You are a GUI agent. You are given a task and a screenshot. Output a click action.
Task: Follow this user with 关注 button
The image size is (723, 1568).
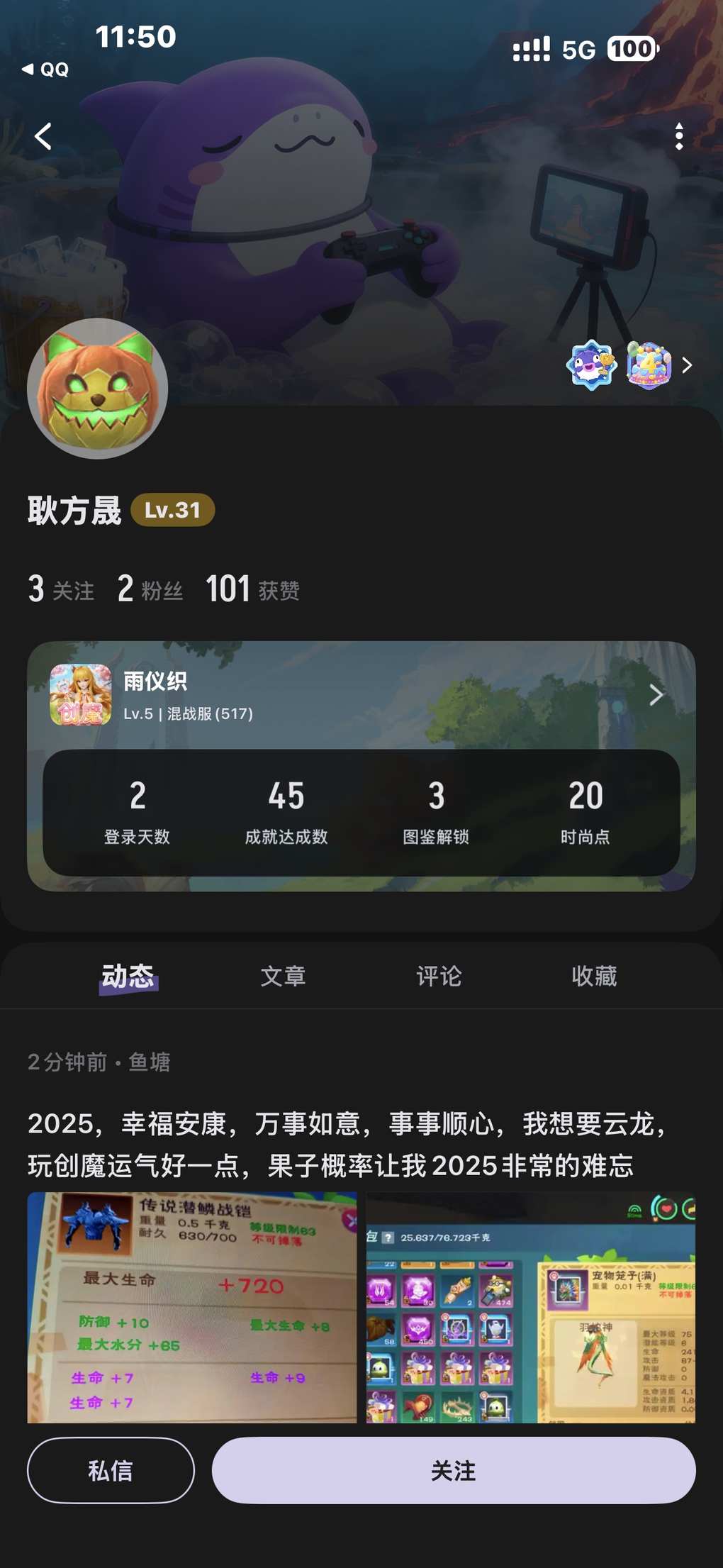coord(454,1470)
